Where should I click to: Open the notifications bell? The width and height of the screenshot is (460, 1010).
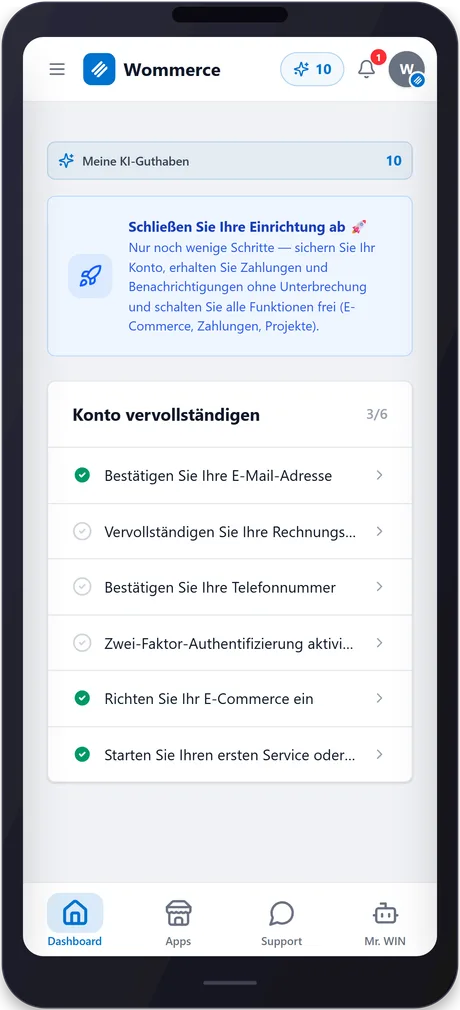pyautogui.click(x=367, y=69)
